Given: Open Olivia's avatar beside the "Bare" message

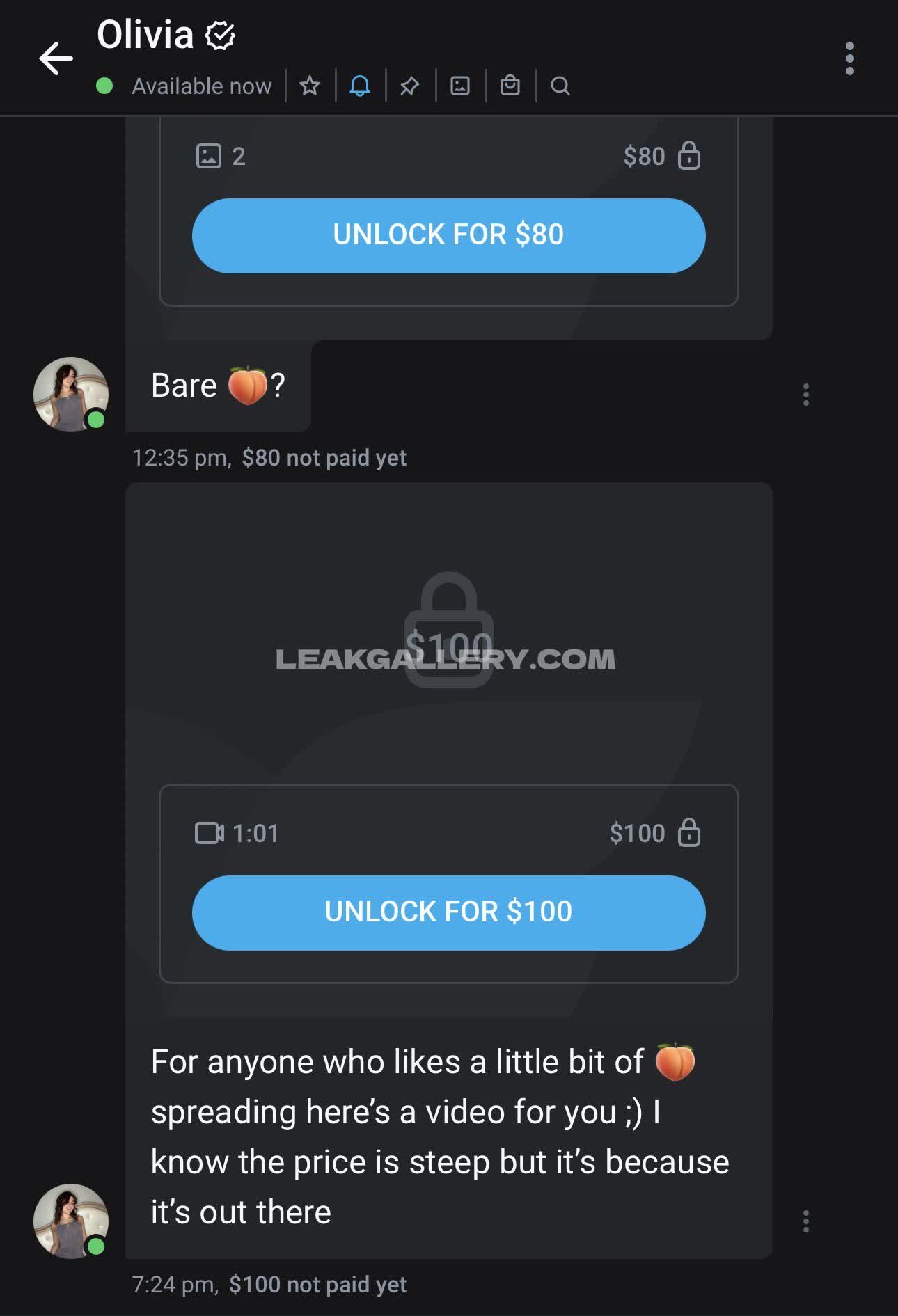Looking at the screenshot, I should tap(71, 395).
